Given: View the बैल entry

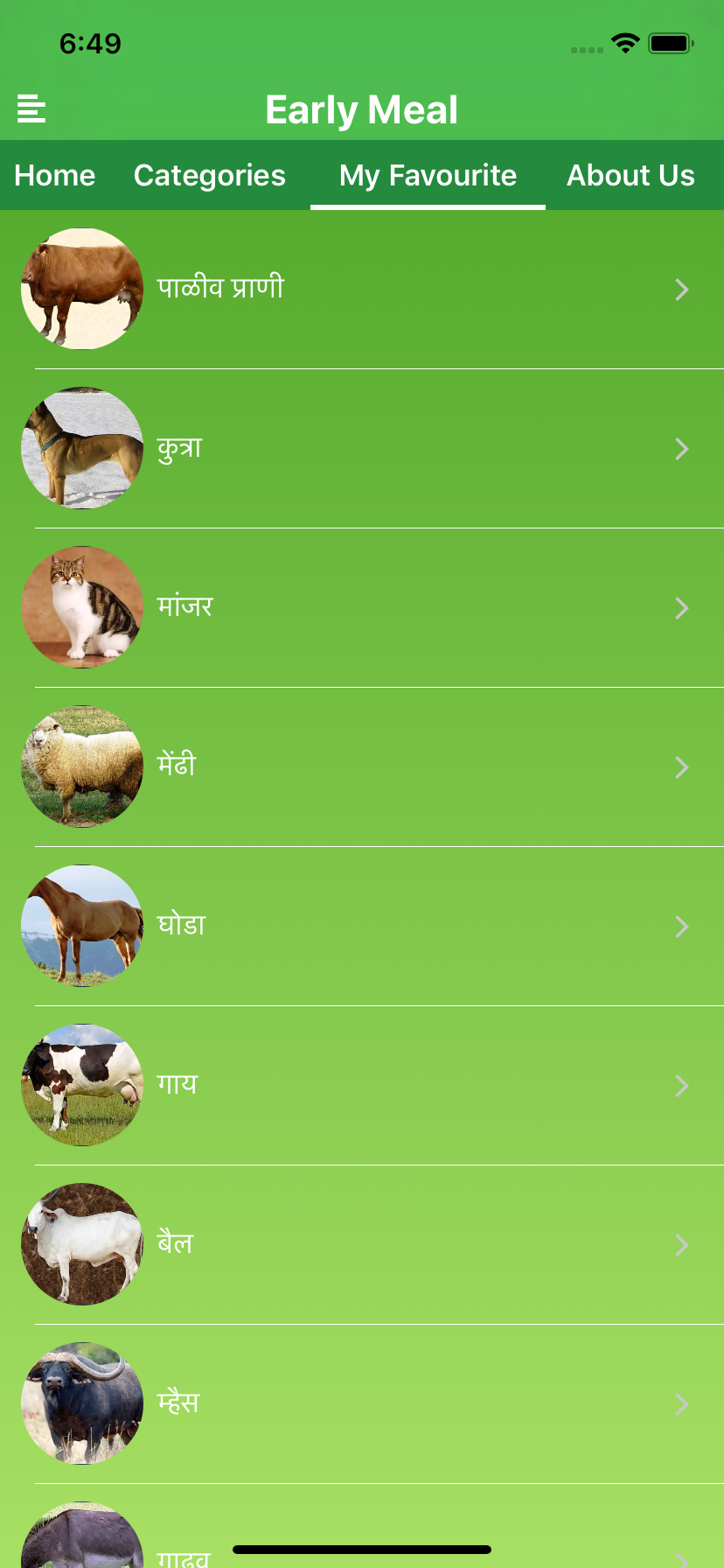Looking at the screenshot, I should point(362,1245).
